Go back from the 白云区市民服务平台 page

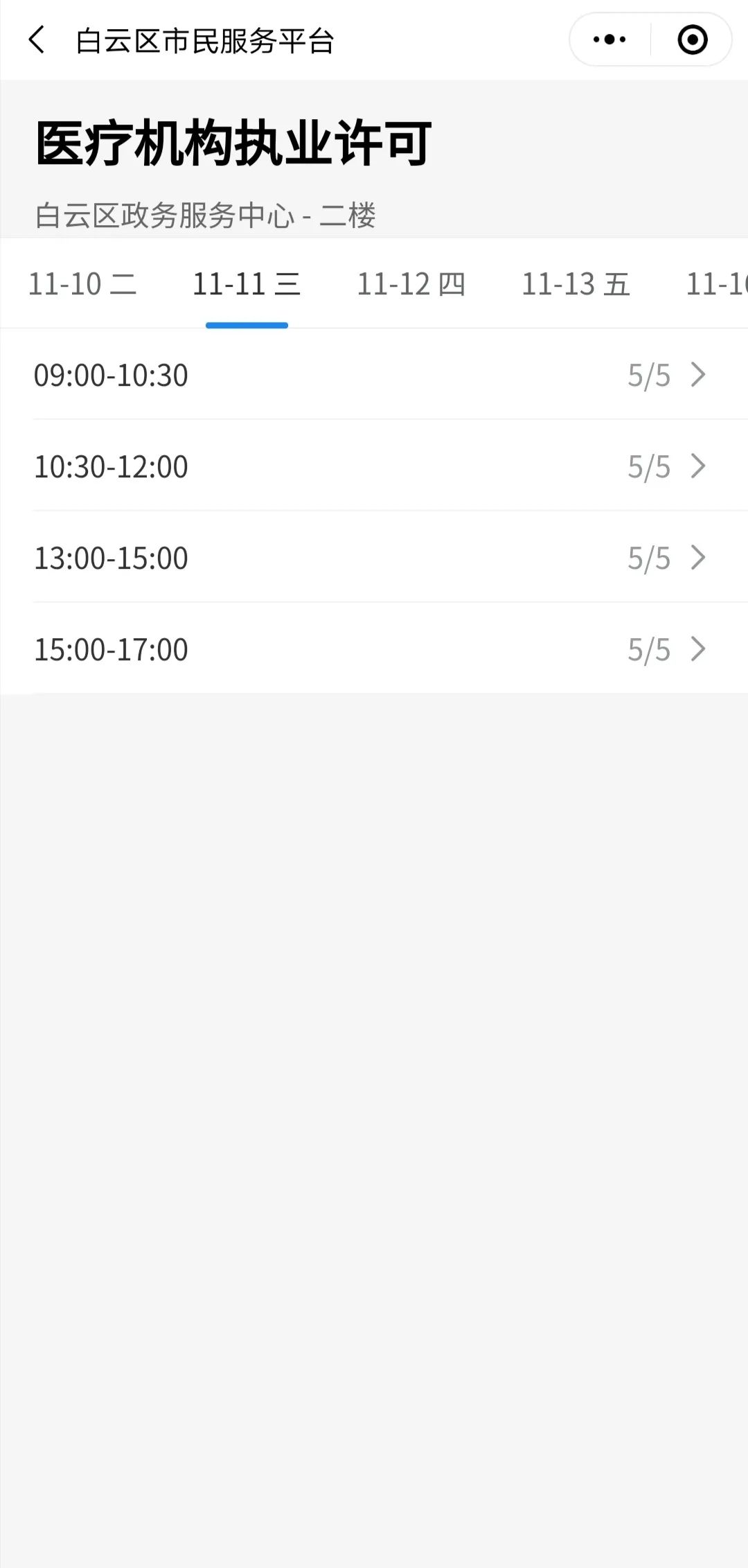point(37,39)
